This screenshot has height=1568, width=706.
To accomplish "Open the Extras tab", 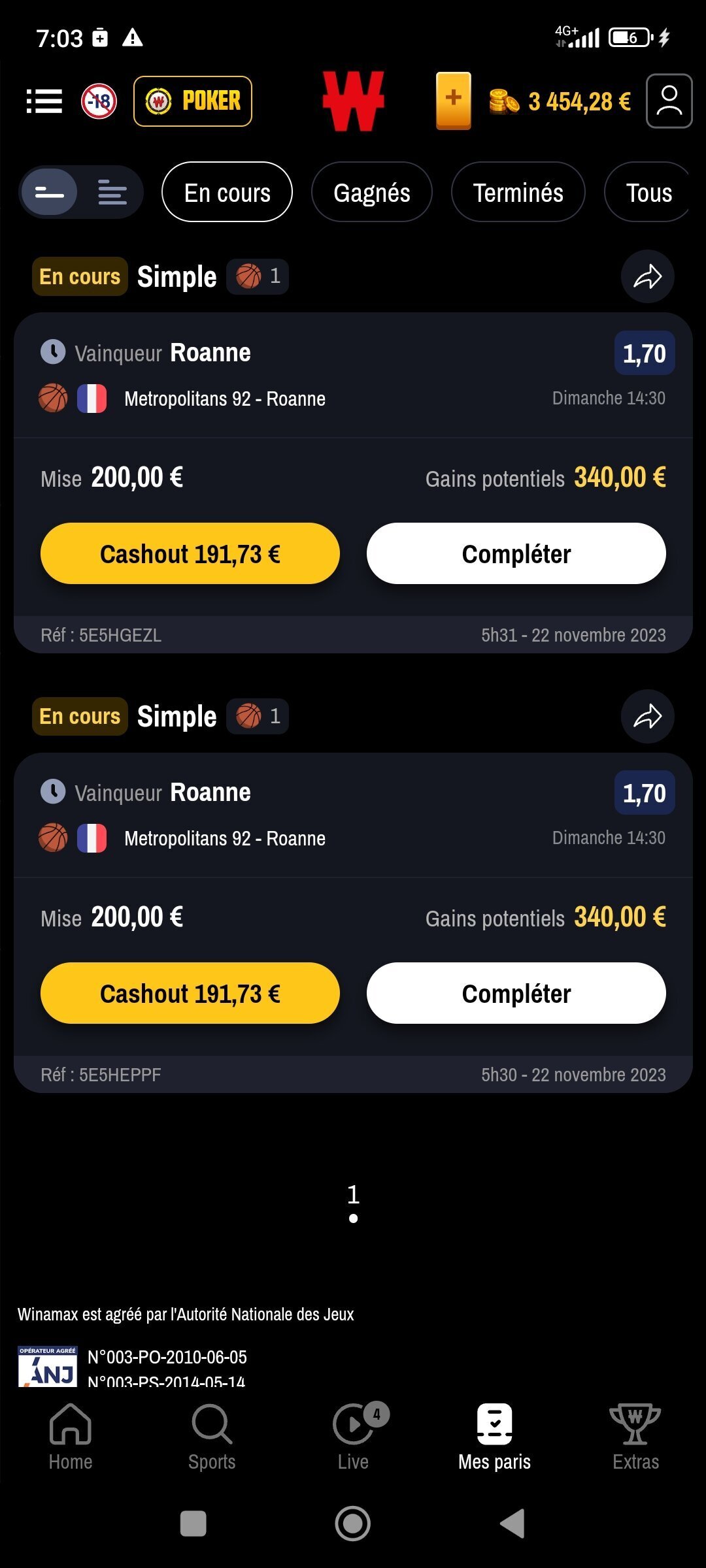I will tap(635, 1437).
